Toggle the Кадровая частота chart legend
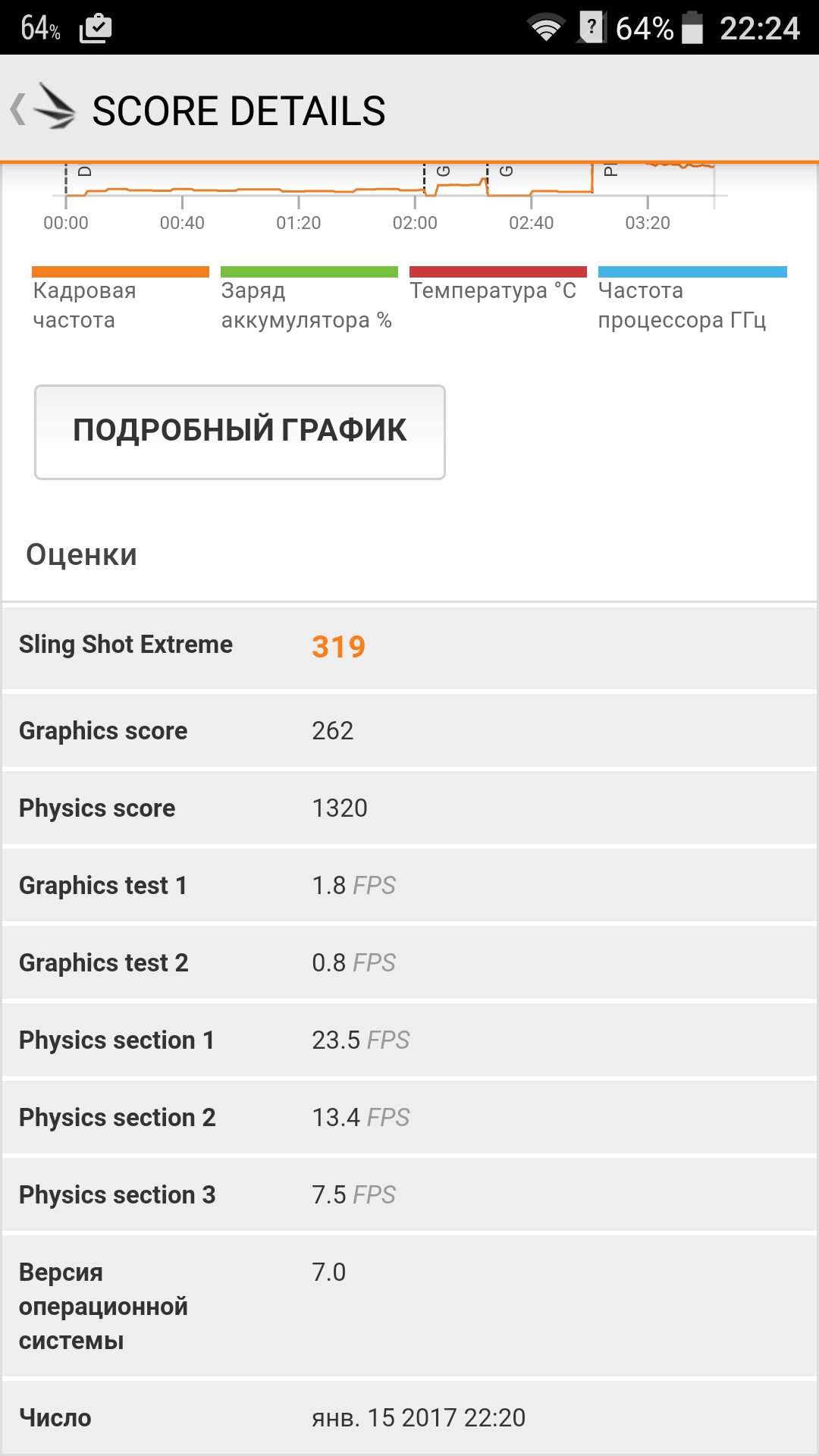Viewport: 819px width, 1456px height. coord(120,300)
